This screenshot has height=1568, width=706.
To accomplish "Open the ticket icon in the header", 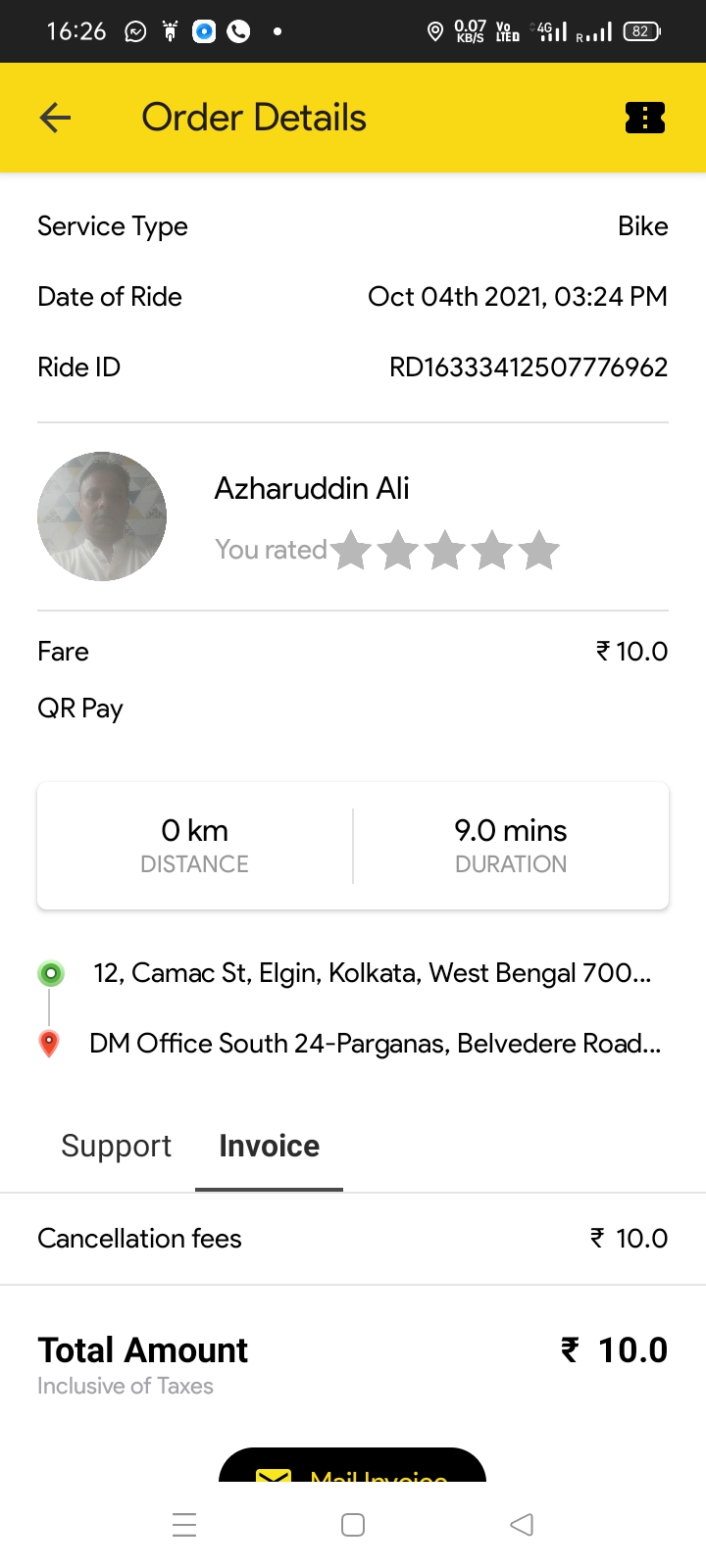I will [645, 119].
